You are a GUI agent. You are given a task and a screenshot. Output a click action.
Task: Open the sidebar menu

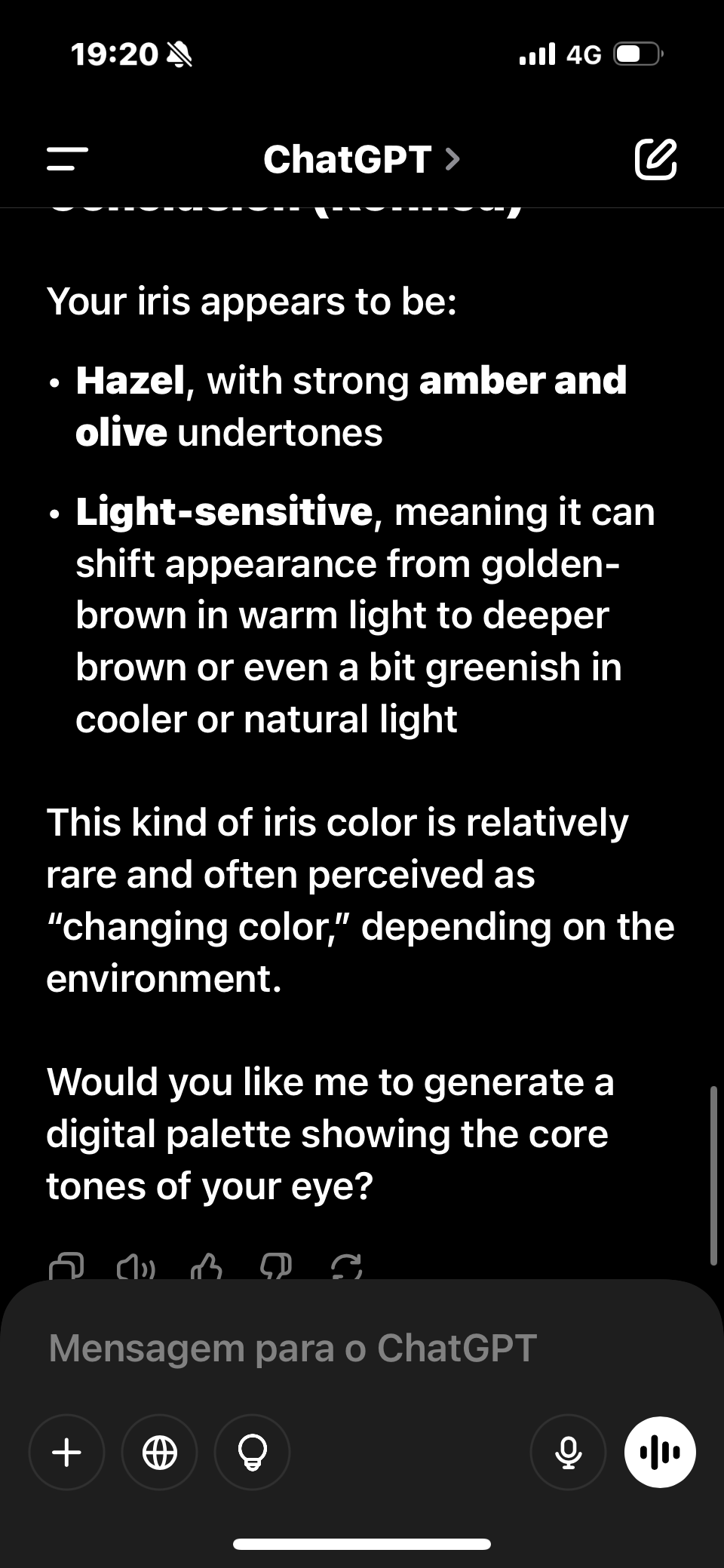click(x=67, y=159)
